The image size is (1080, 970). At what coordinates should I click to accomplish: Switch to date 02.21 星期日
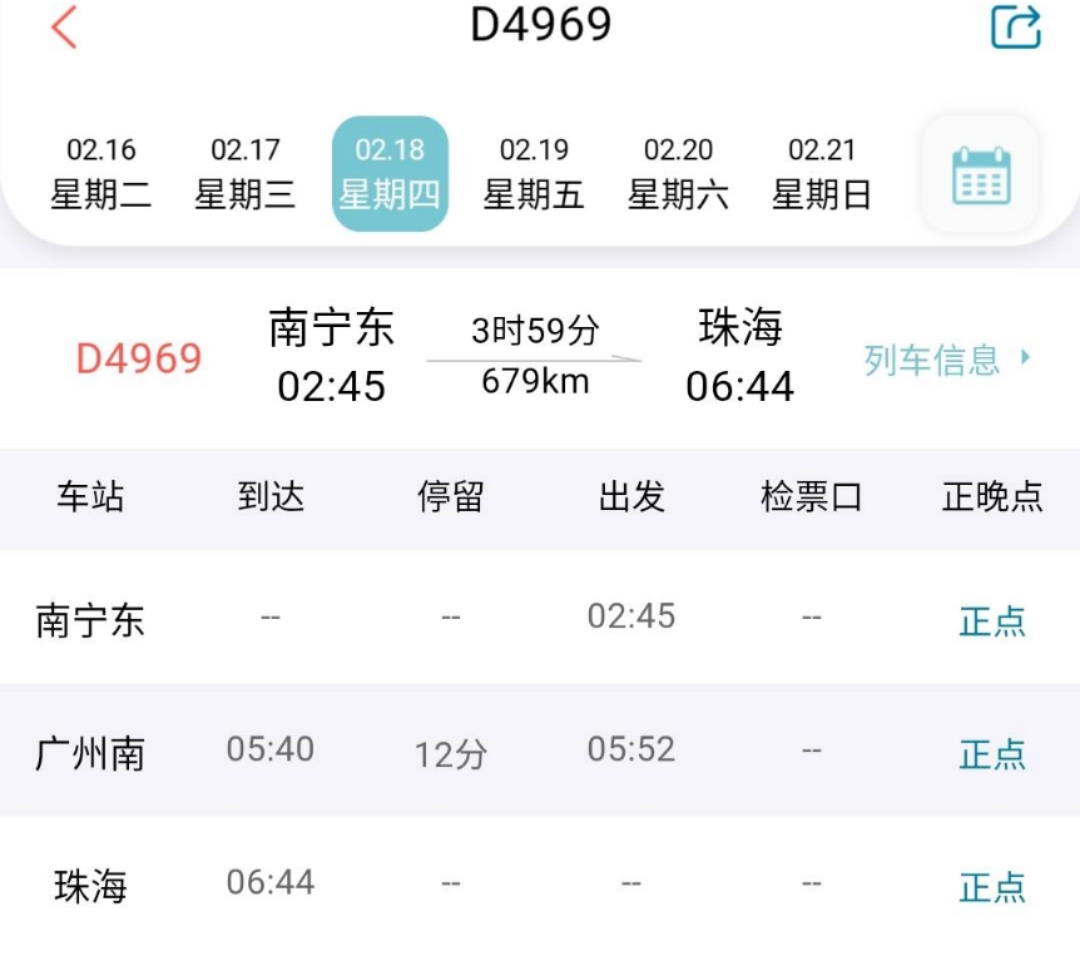822,173
